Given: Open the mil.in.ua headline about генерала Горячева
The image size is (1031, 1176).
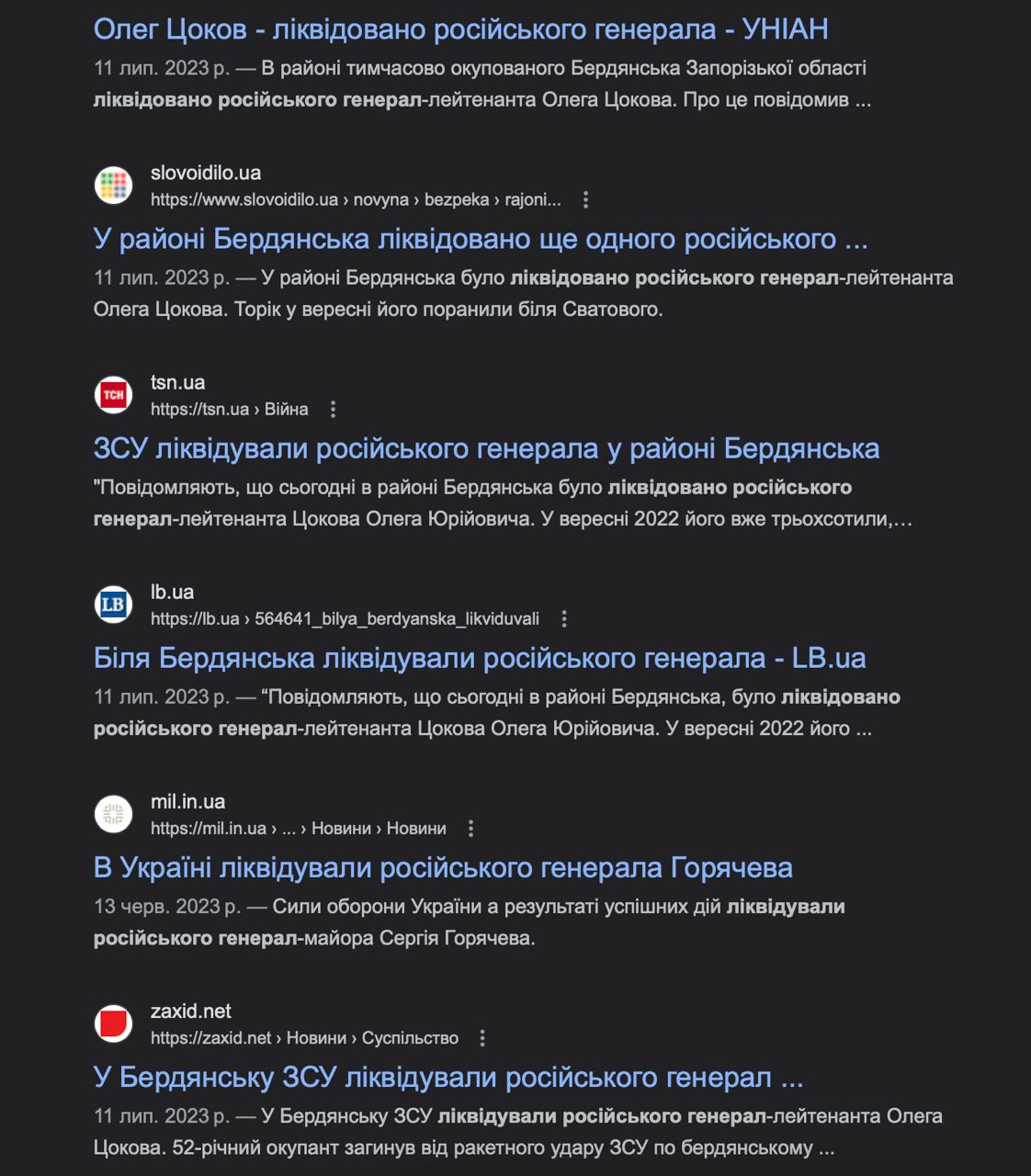Looking at the screenshot, I should pyautogui.click(x=443, y=867).
